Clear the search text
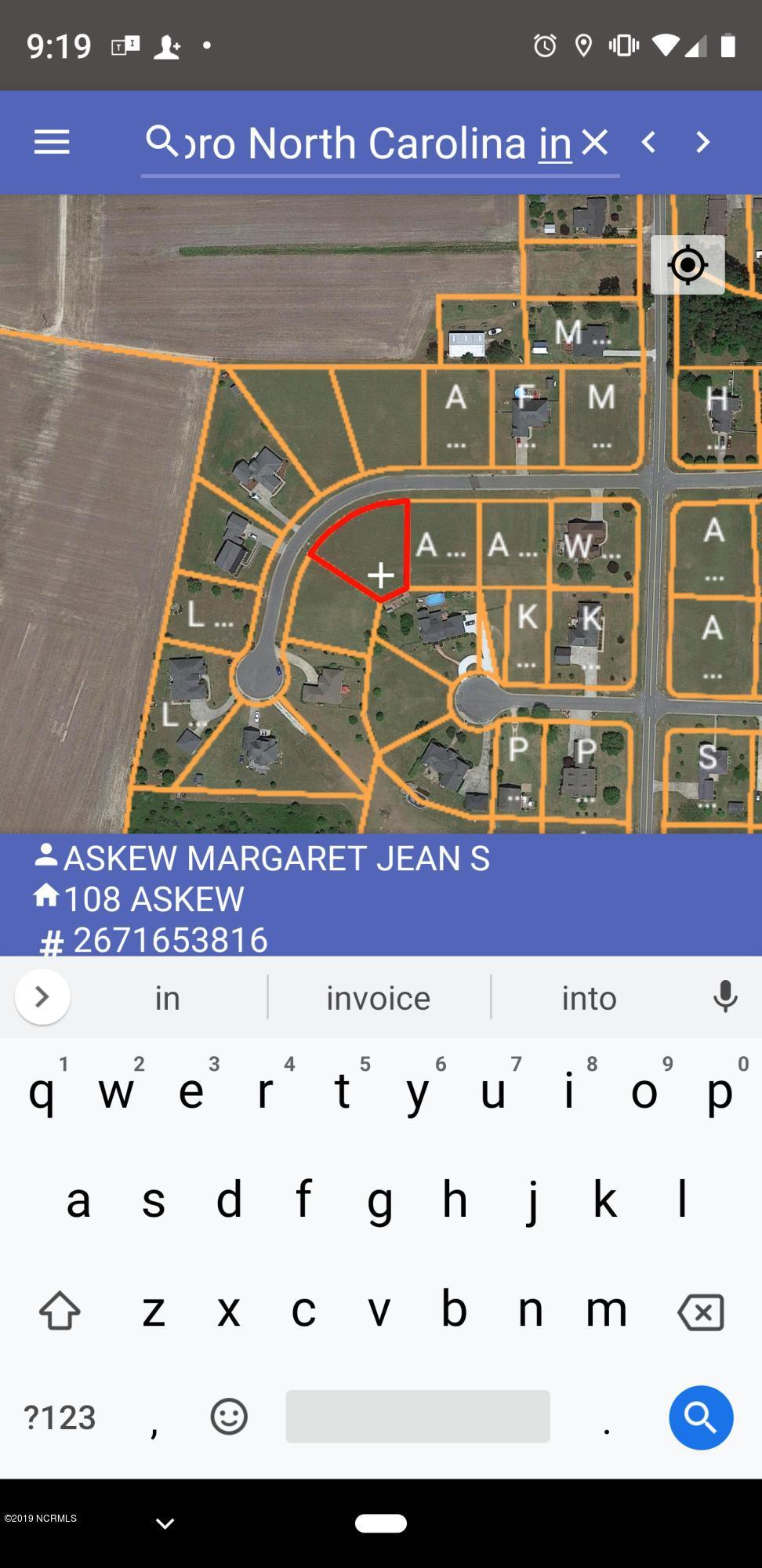The image size is (762, 1568). click(595, 143)
